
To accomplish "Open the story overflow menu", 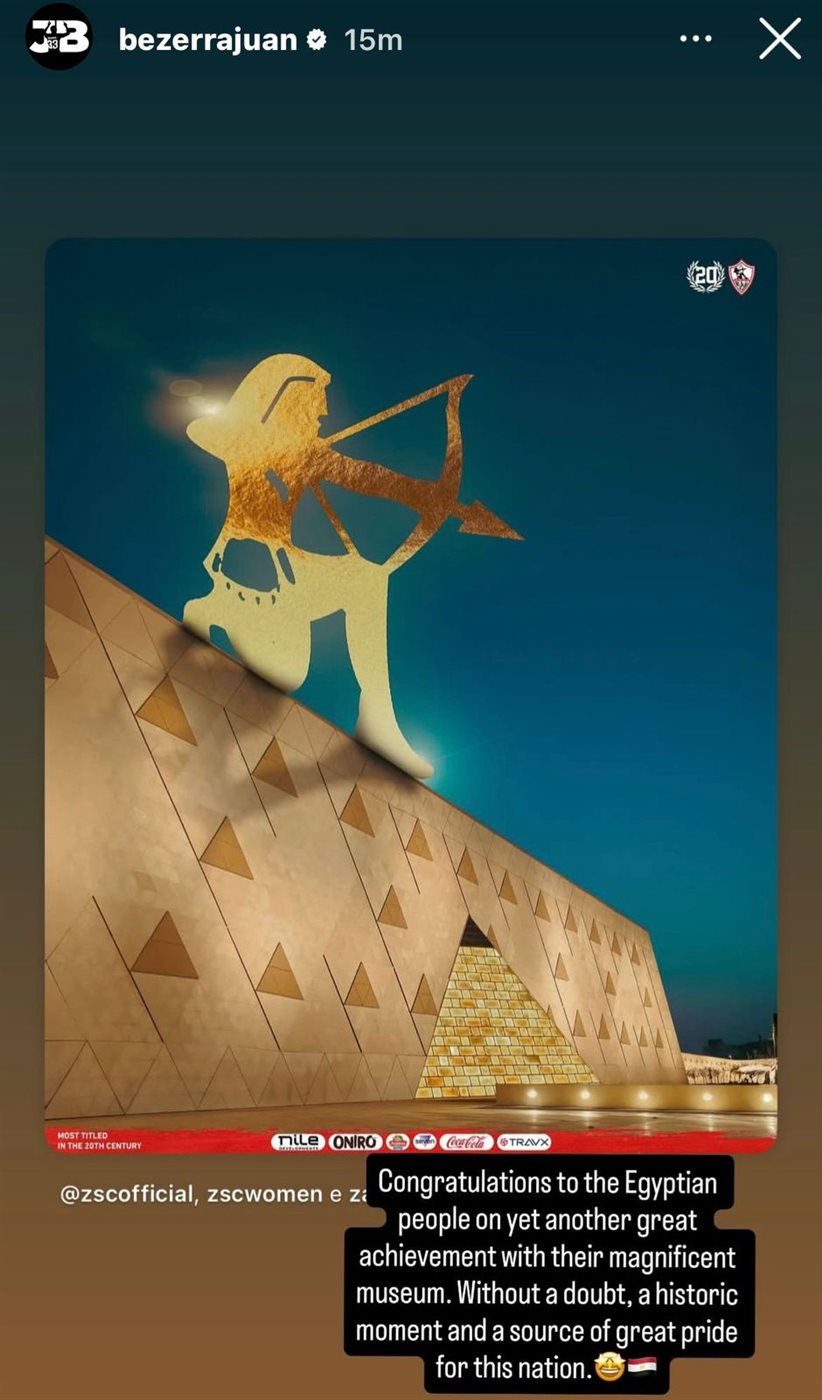I will point(695,39).
